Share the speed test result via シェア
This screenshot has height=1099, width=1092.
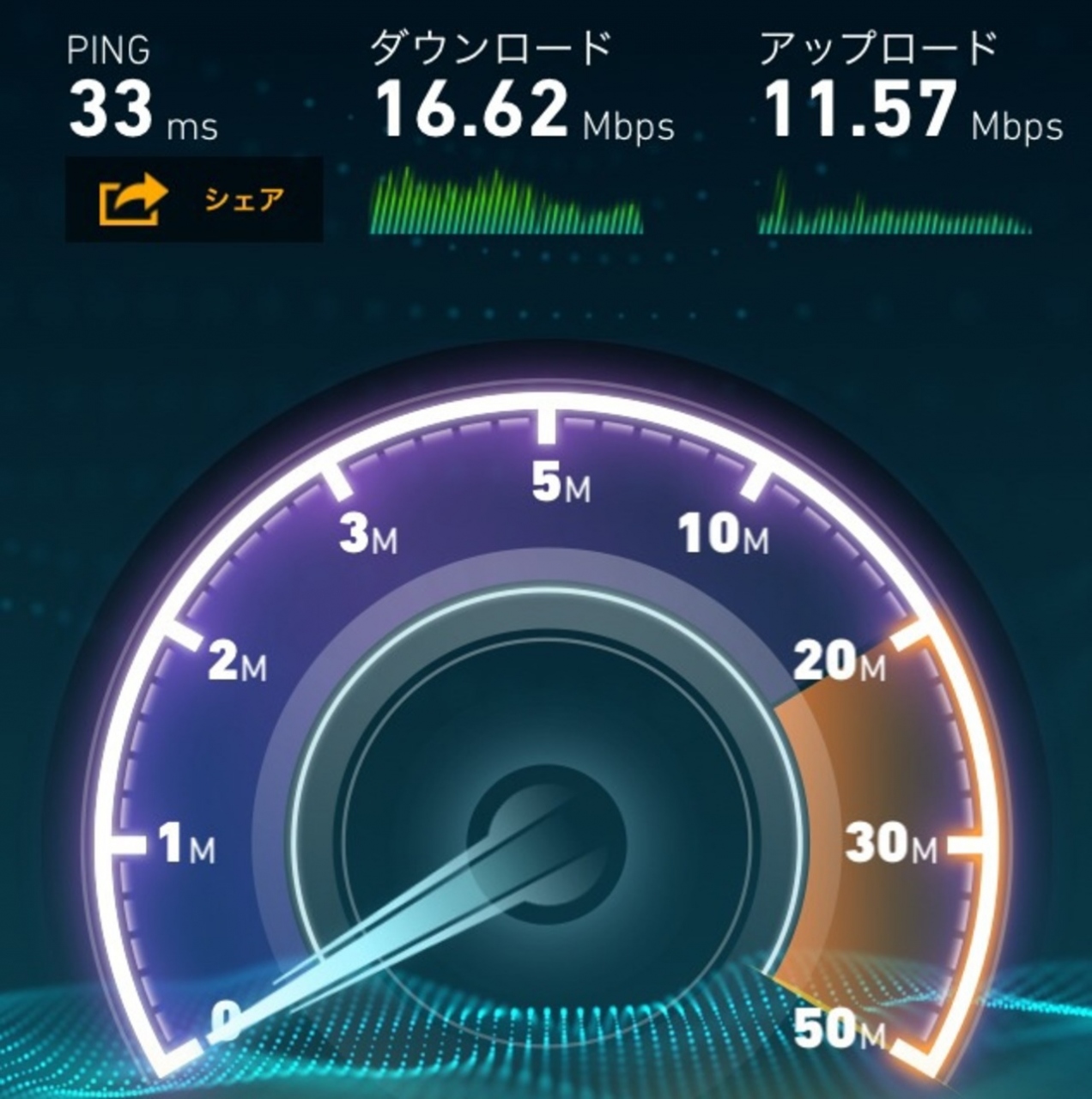(194, 199)
